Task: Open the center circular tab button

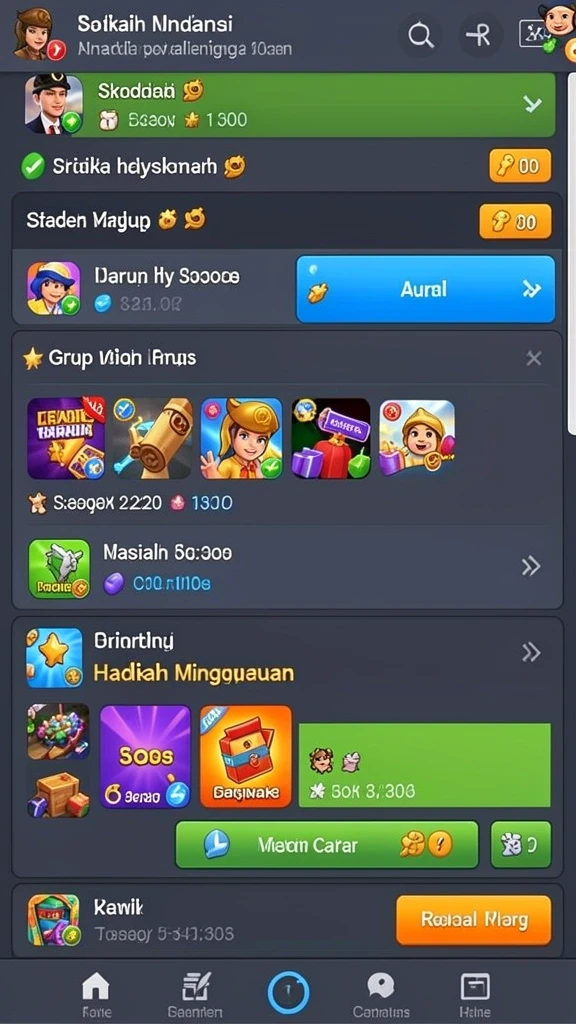Action: coord(288,992)
